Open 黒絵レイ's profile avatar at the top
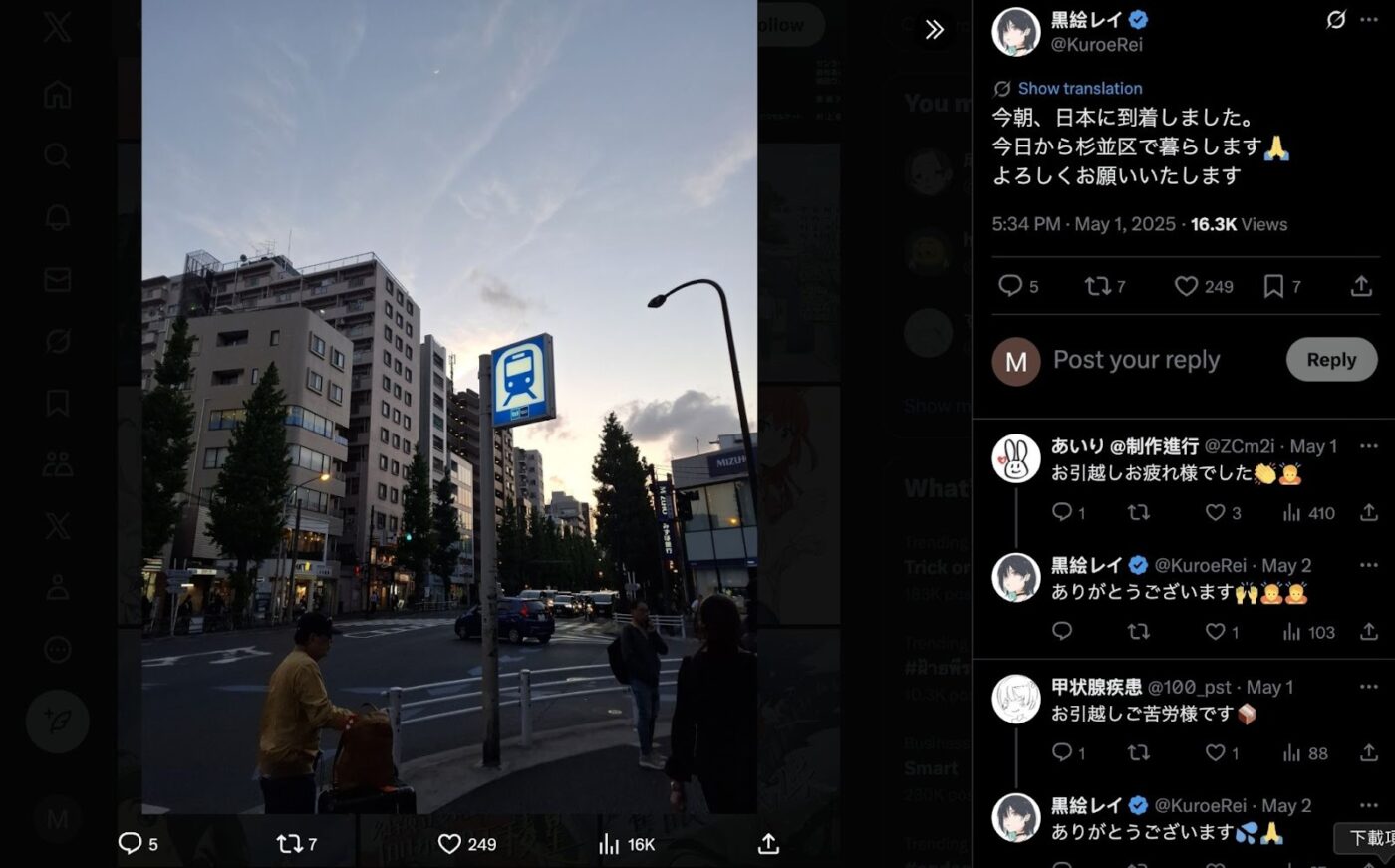The image size is (1395, 868). coord(1015,31)
